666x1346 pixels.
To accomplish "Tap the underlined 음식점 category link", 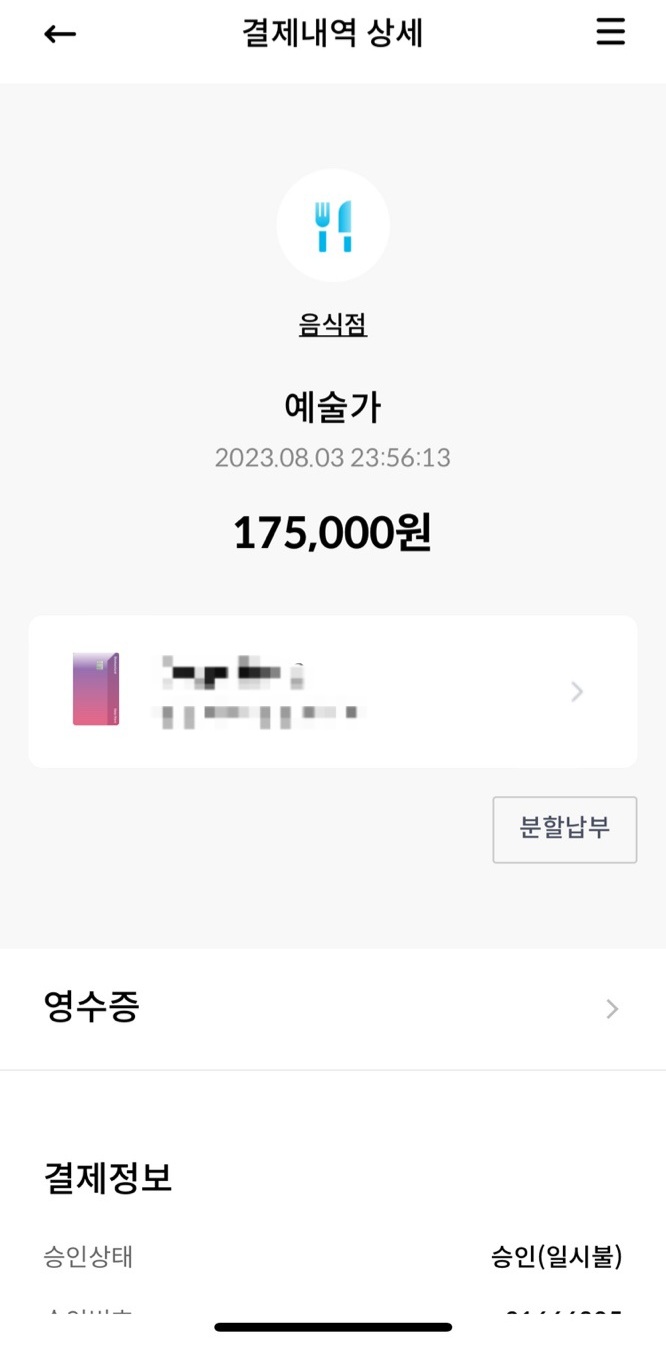I will [x=333, y=325].
